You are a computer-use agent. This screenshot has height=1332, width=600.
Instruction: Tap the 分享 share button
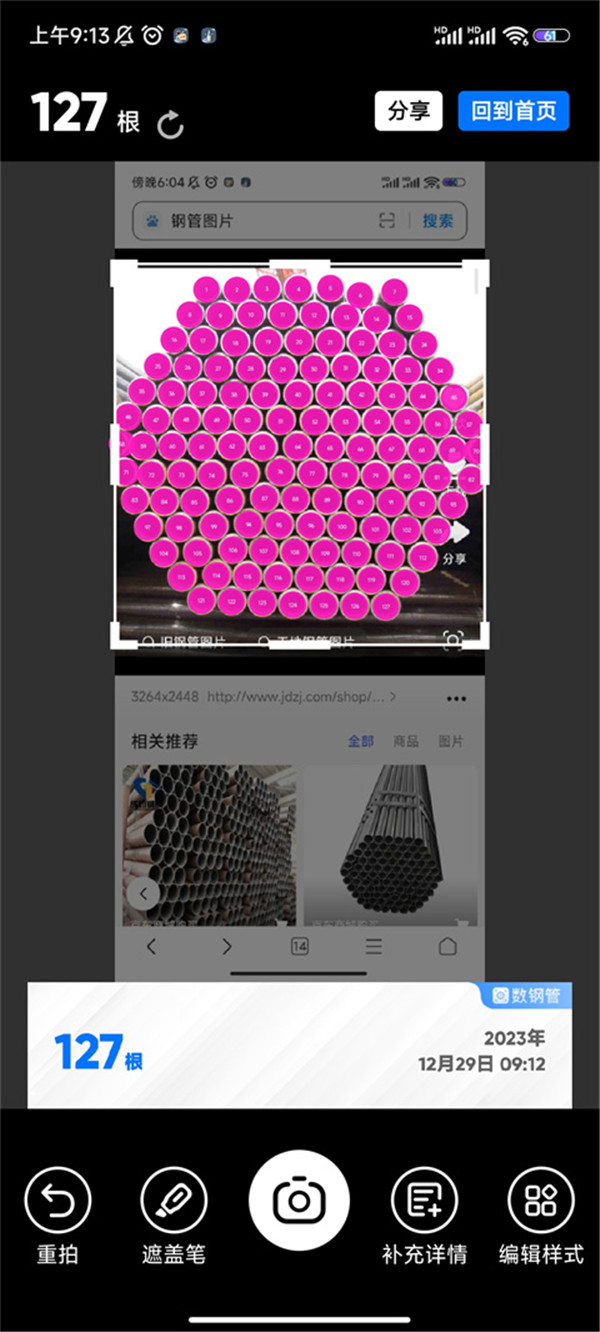[x=408, y=111]
